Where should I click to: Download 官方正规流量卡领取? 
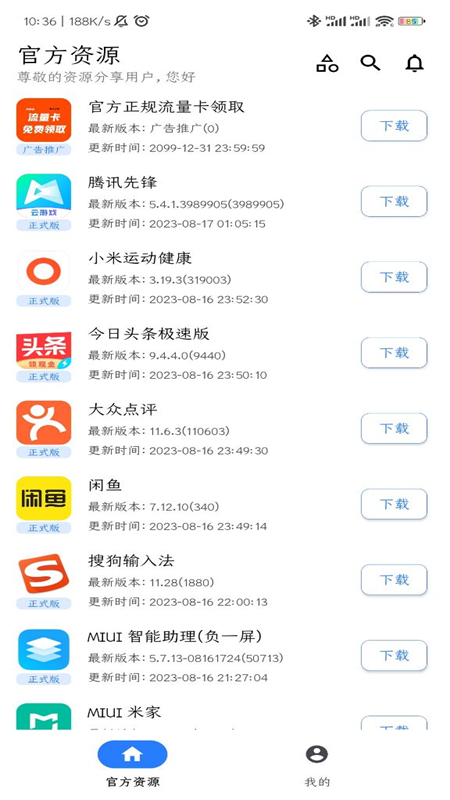(394, 126)
